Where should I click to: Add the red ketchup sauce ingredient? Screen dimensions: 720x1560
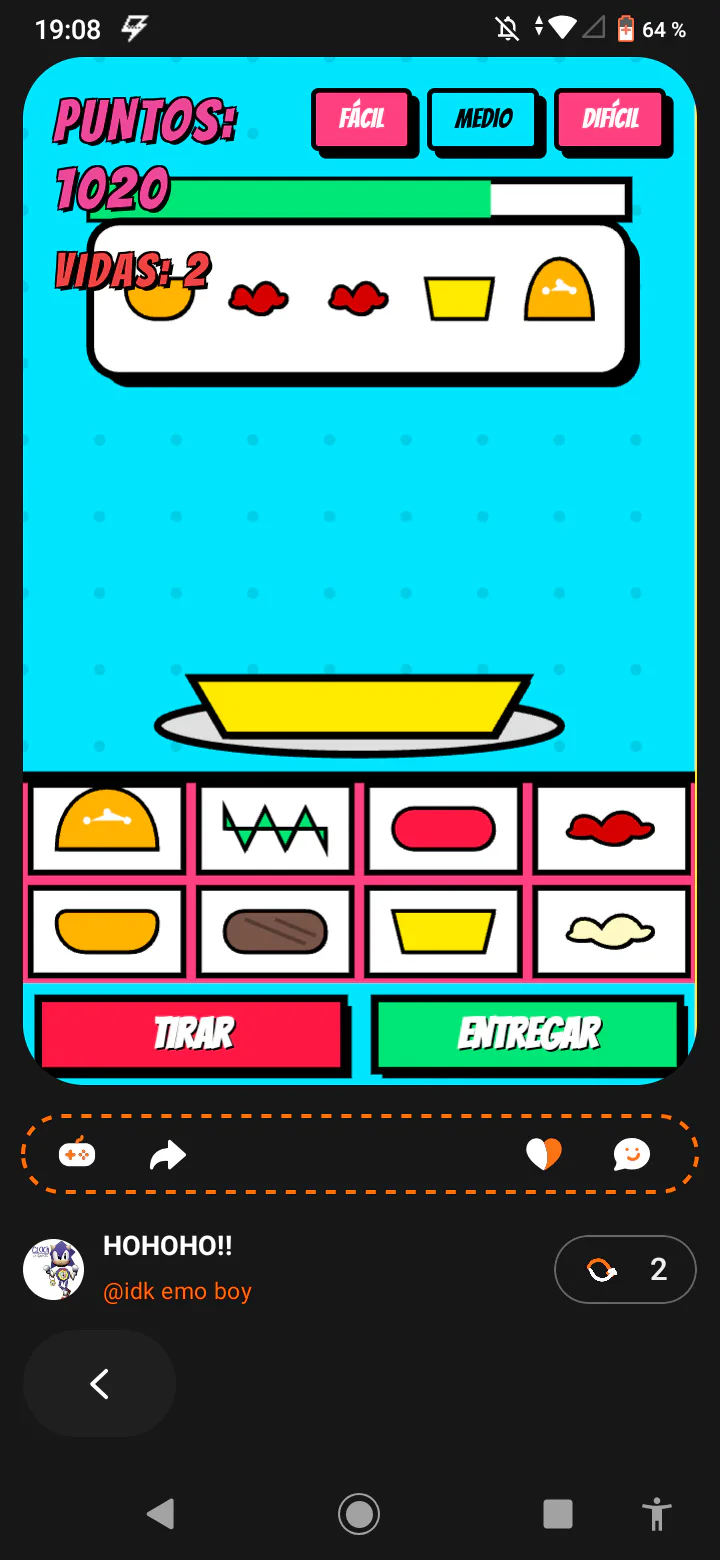click(x=611, y=828)
